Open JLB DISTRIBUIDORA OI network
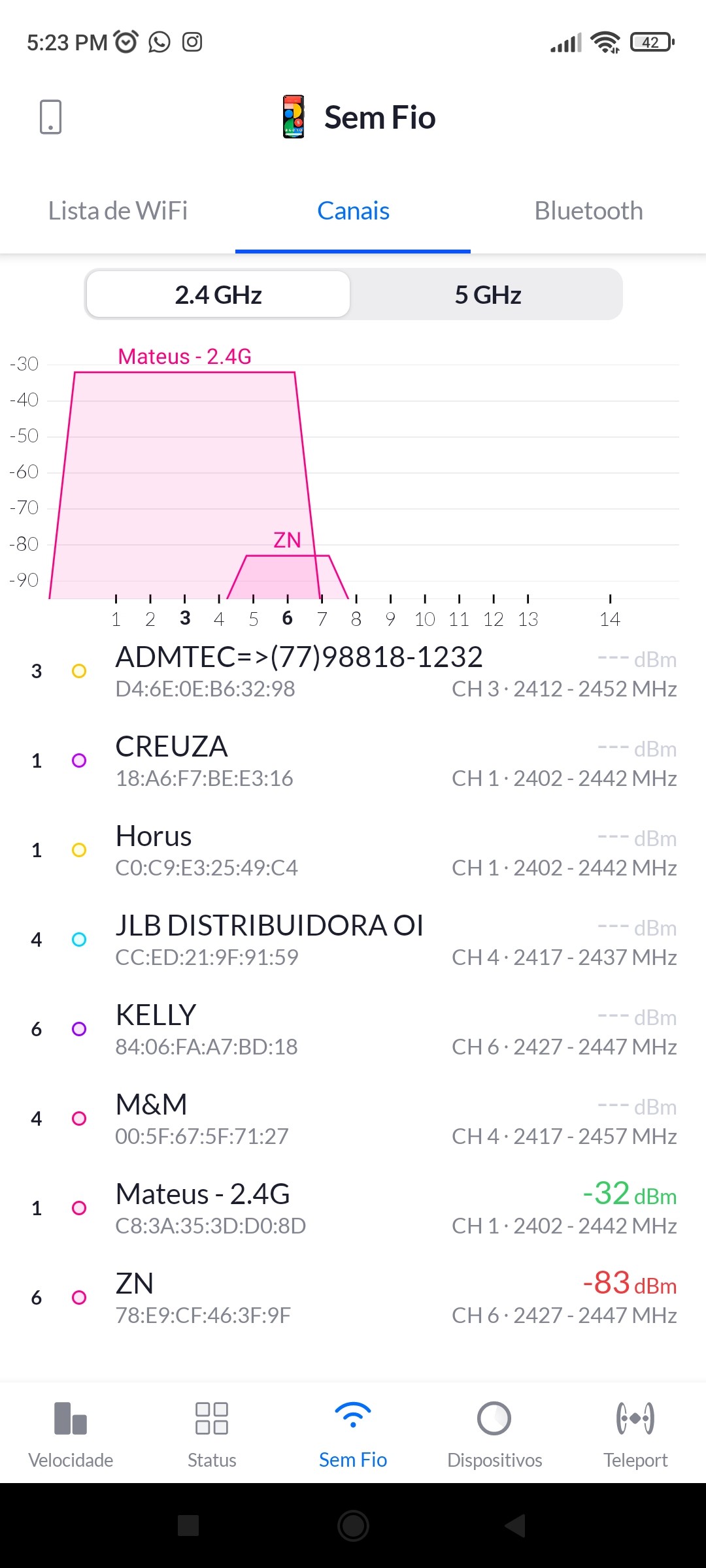Viewport: 706px width, 1568px height. [x=353, y=940]
